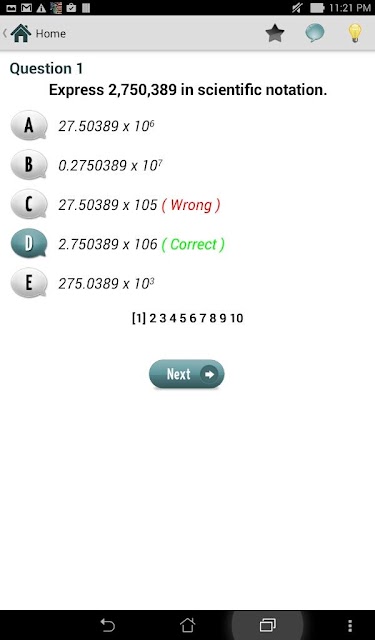Go back to Home

coord(34,33)
